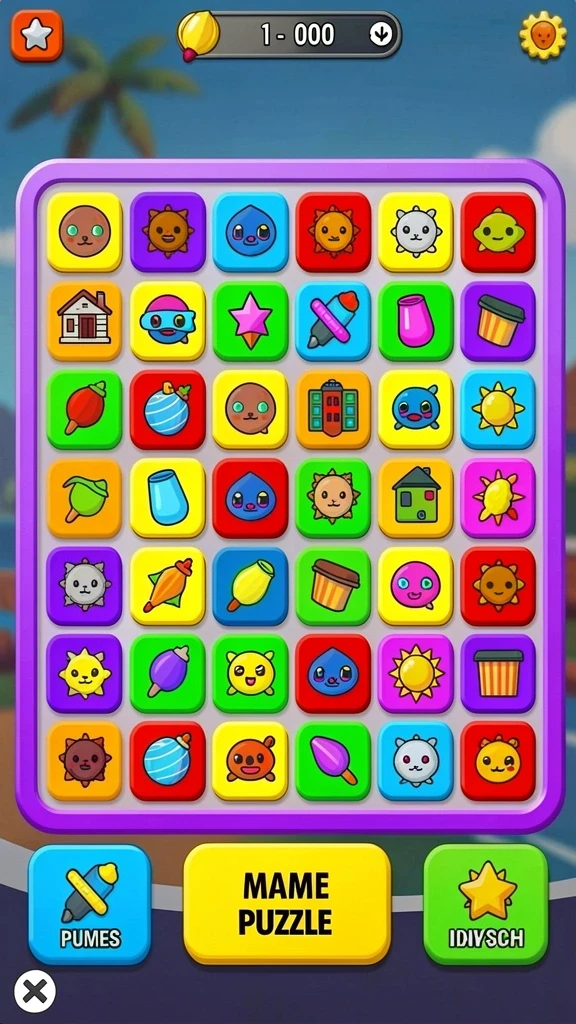Tap the green house tile

[x=415, y=498]
